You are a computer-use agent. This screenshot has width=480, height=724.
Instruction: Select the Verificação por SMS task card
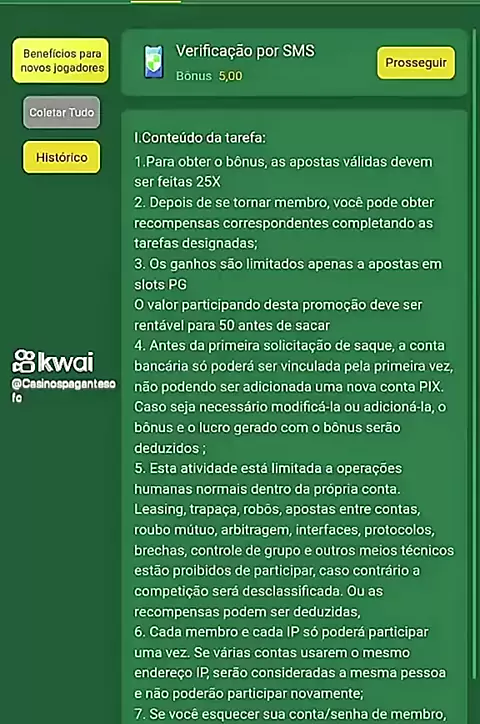point(294,63)
